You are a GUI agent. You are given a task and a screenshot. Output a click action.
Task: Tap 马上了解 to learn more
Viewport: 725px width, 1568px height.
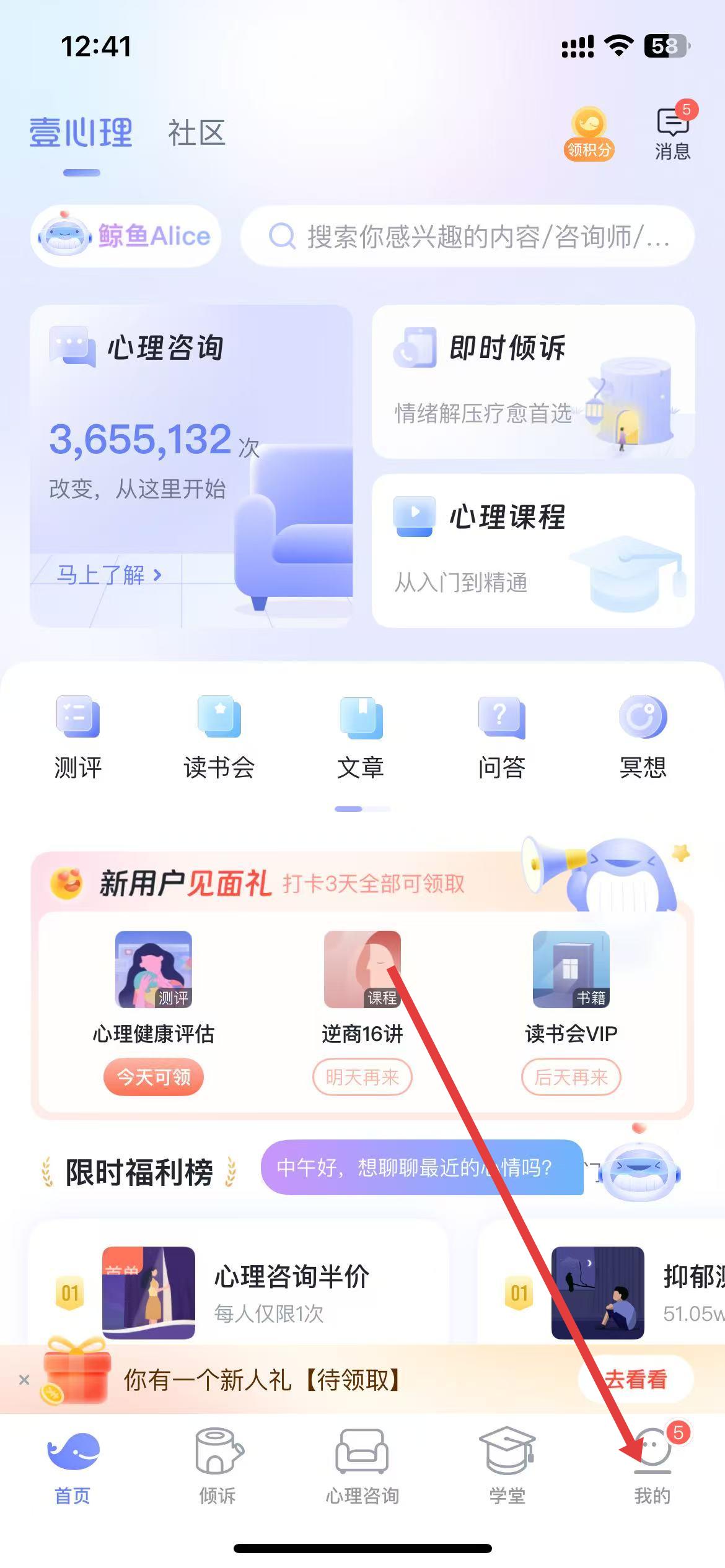(110, 576)
